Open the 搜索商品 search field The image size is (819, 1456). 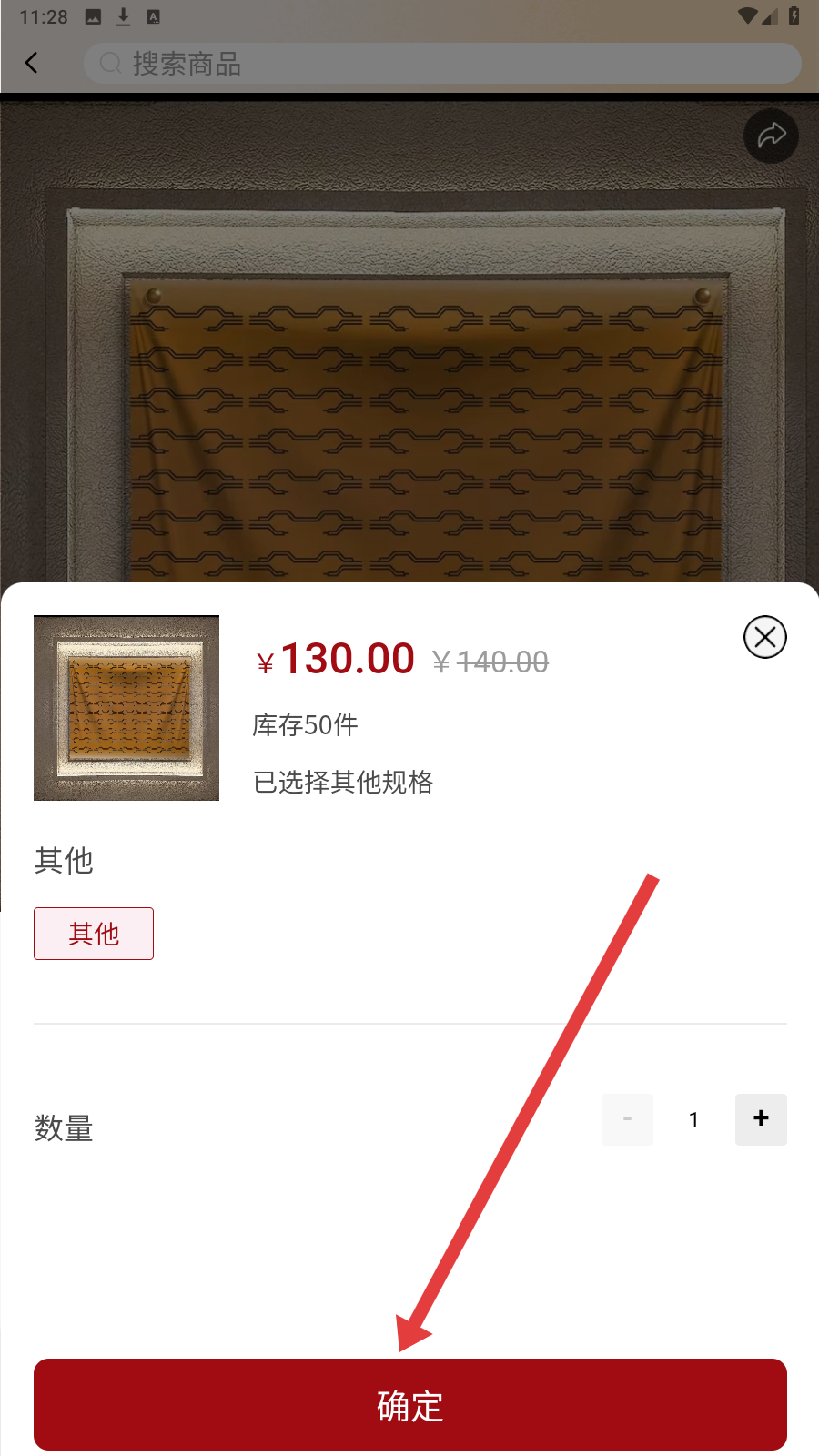[x=442, y=64]
